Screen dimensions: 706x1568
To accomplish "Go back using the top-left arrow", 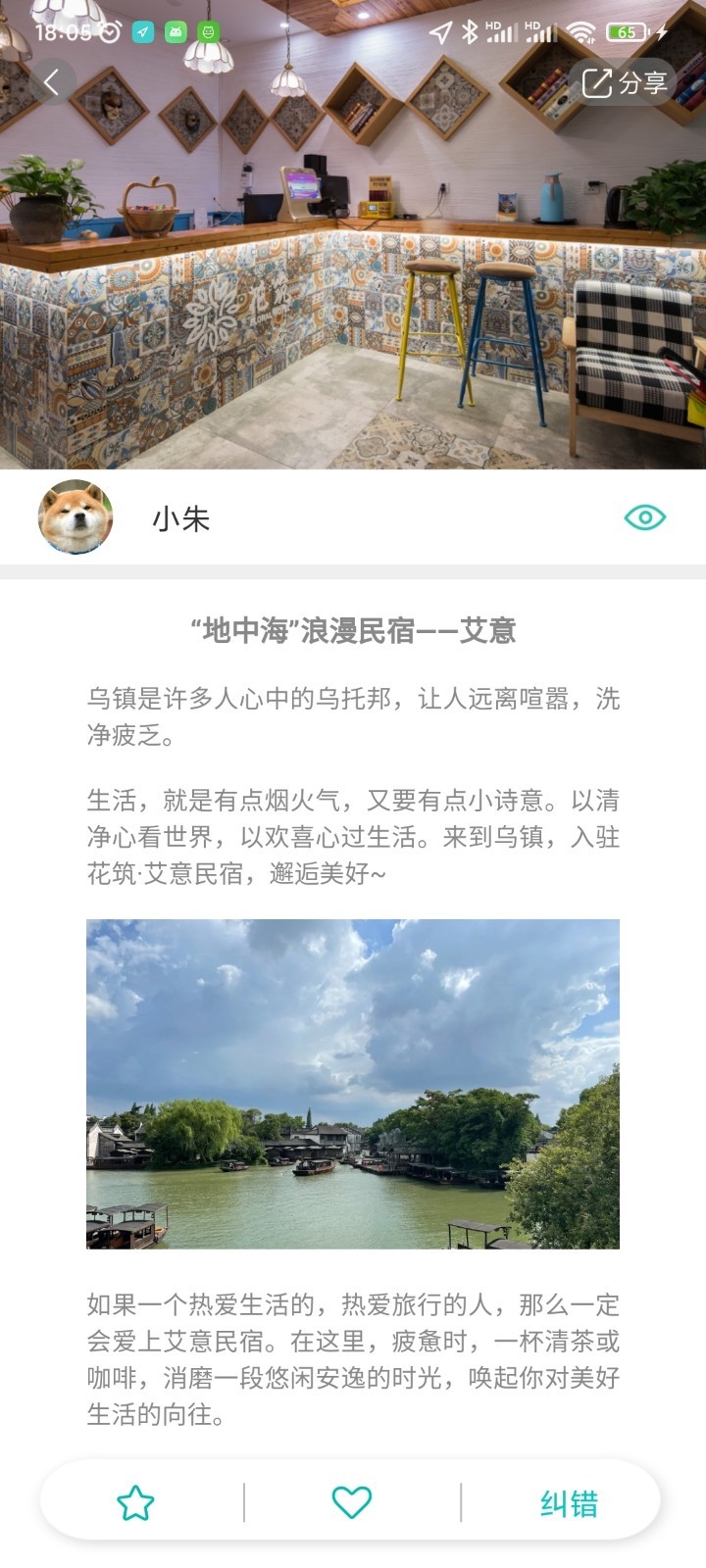I will pos(52,82).
